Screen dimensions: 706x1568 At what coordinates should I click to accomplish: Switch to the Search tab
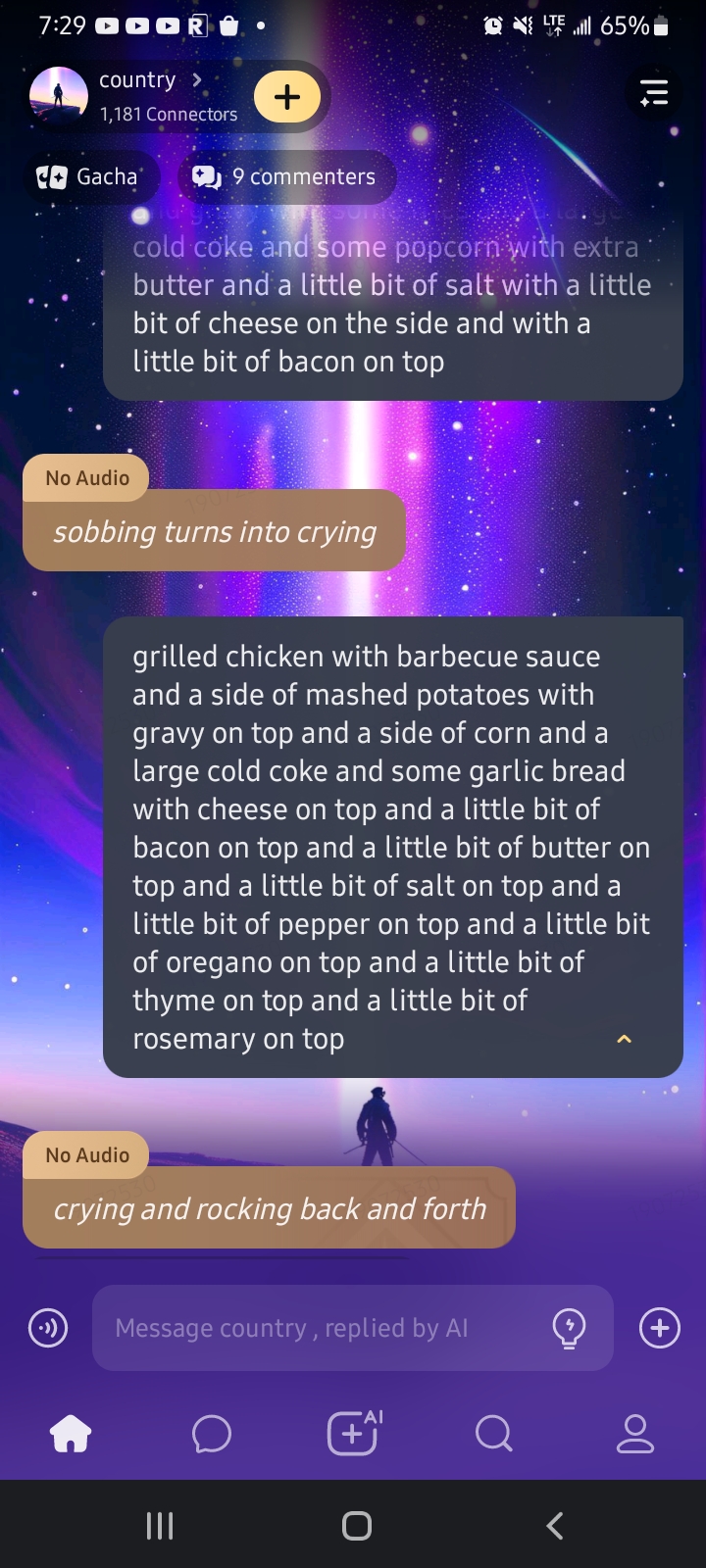coord(493,1435)
